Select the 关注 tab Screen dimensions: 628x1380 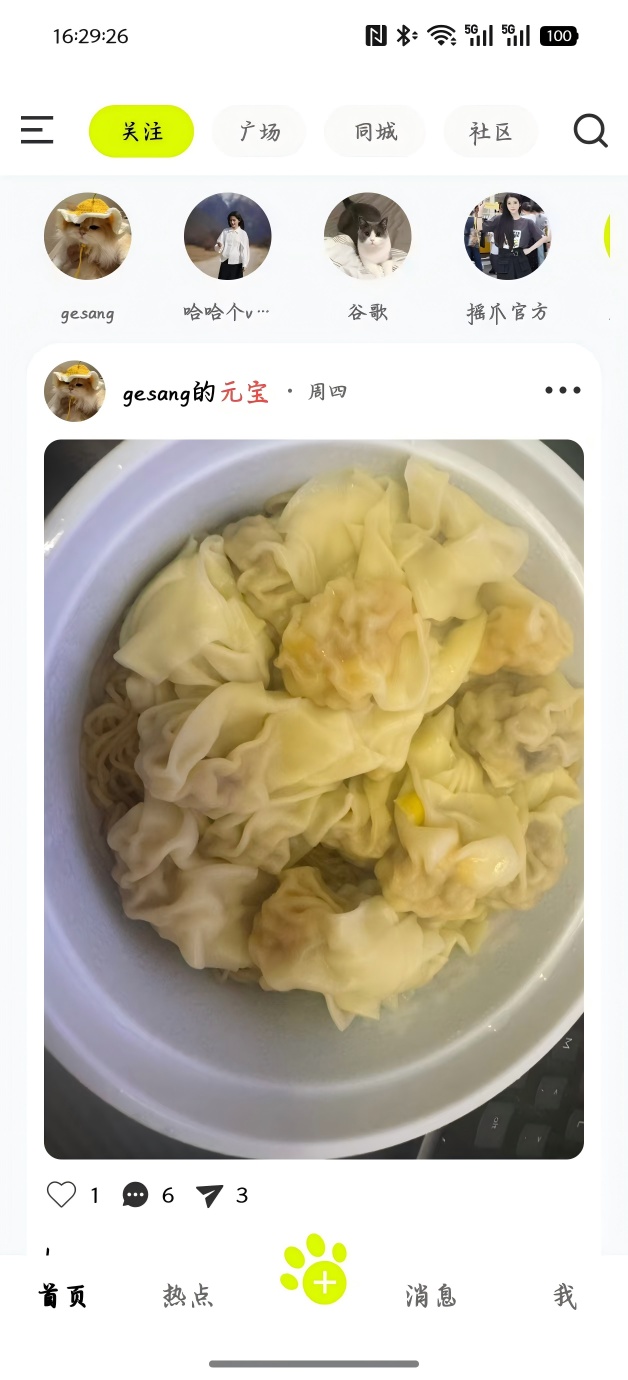(x=141, y=132)
